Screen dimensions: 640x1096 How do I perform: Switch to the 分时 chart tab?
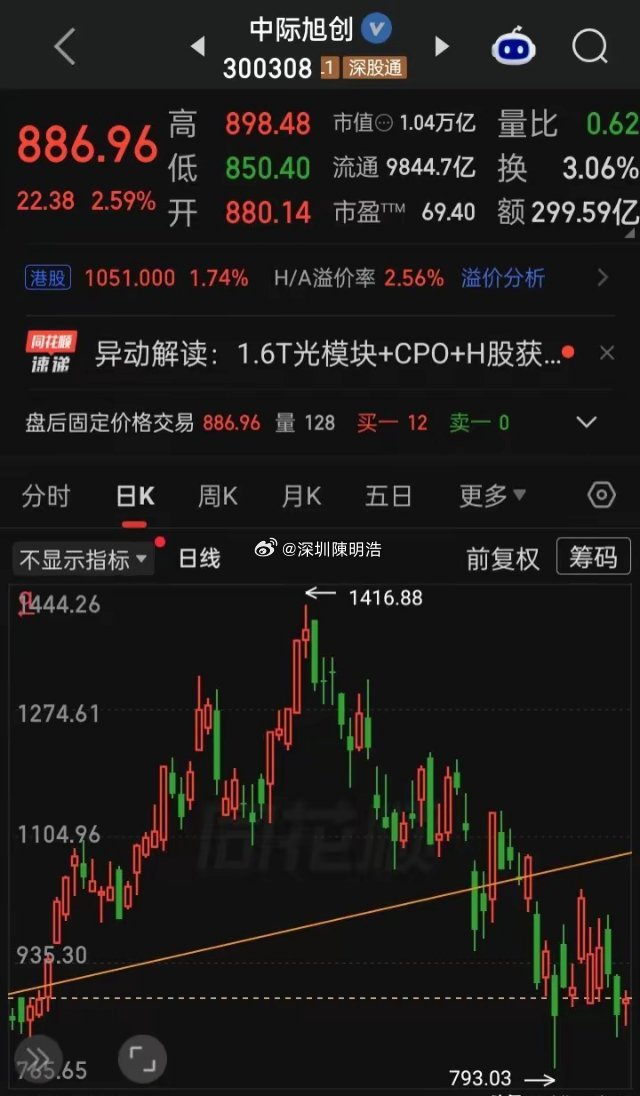coord(46,497)
